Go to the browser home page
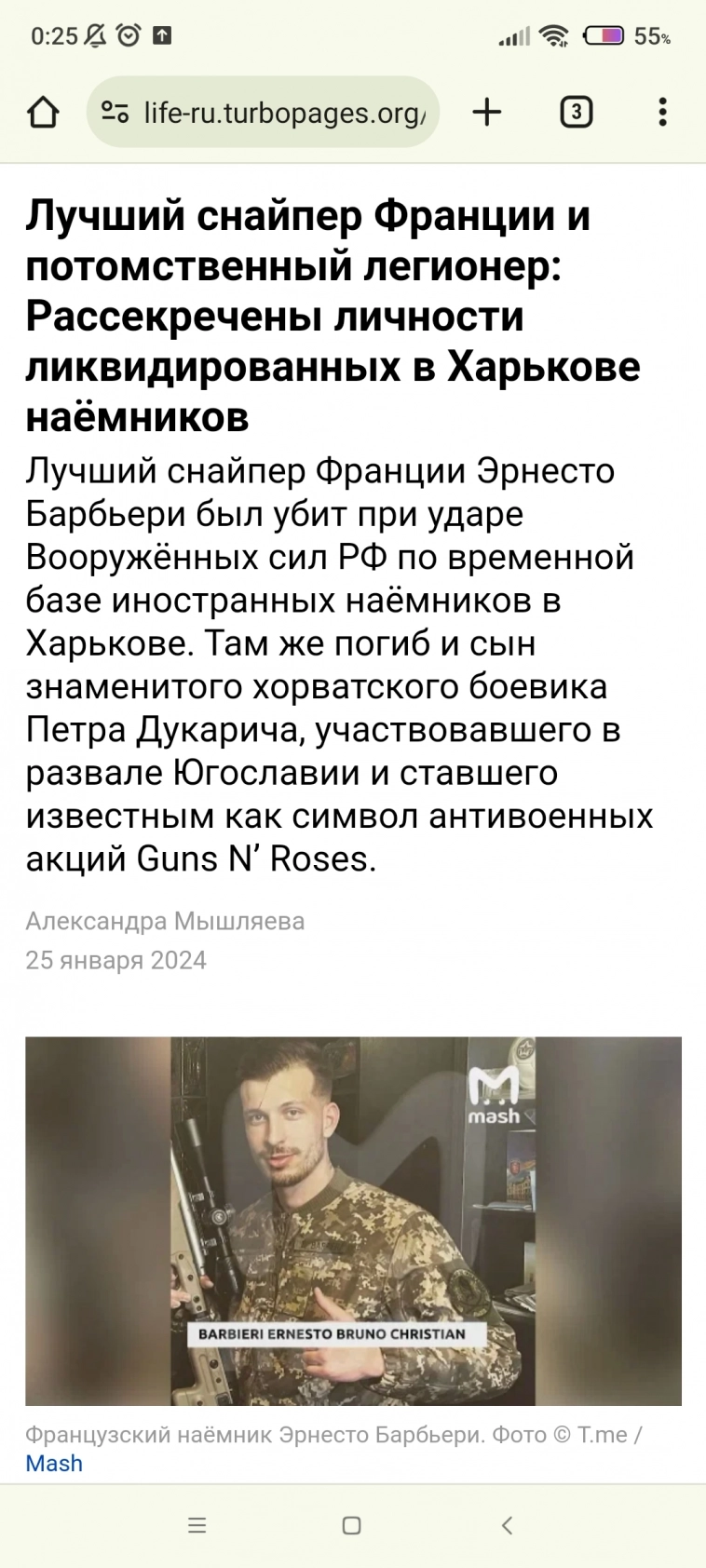The width and height of the screenshot is (706, 1568). (x=43, y=113)
